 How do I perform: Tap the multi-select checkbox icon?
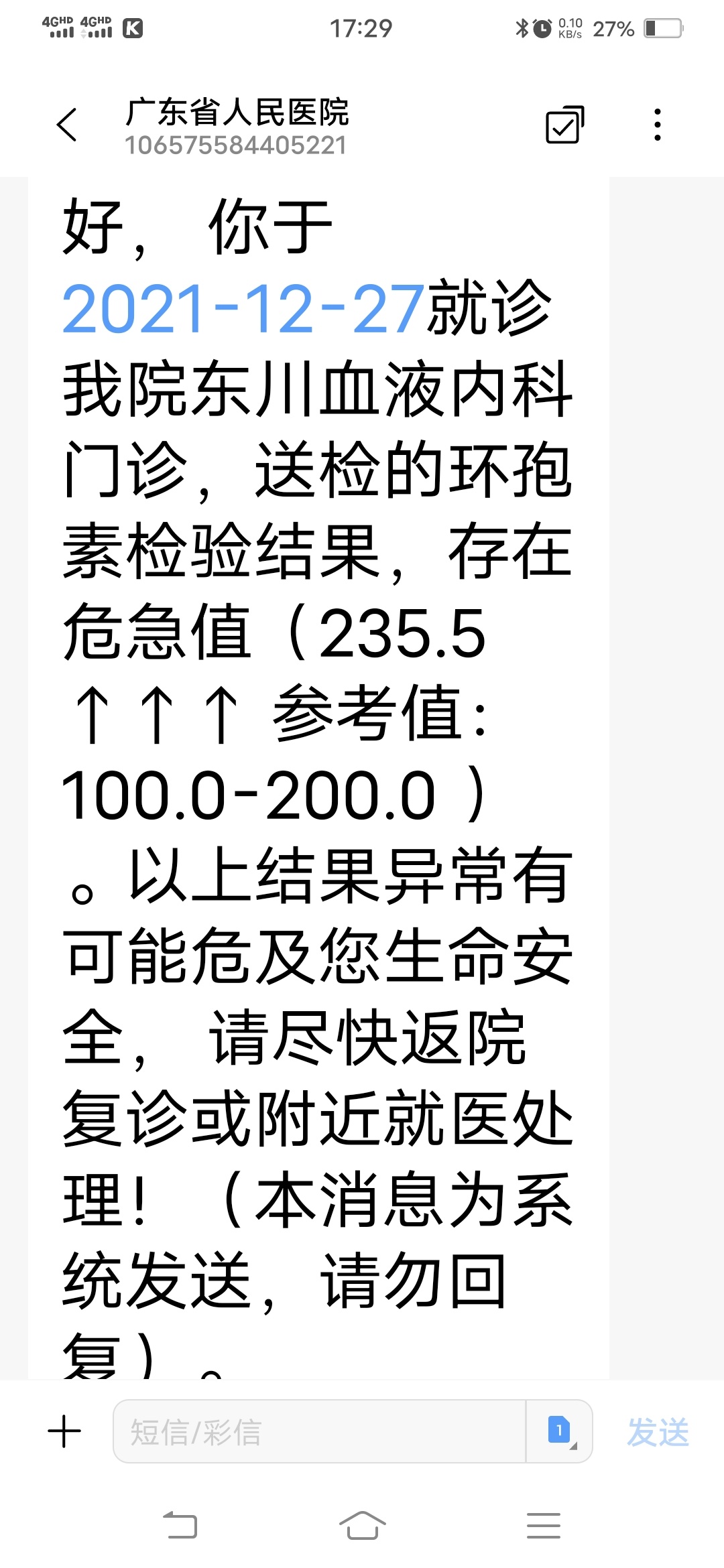[x=564, y=125]
